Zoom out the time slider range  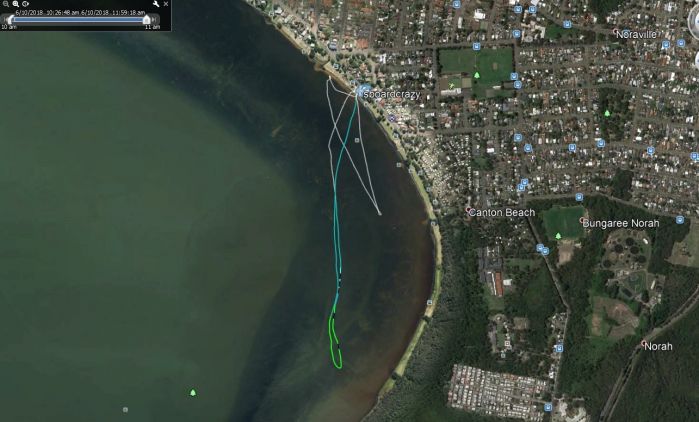[5, 4]
